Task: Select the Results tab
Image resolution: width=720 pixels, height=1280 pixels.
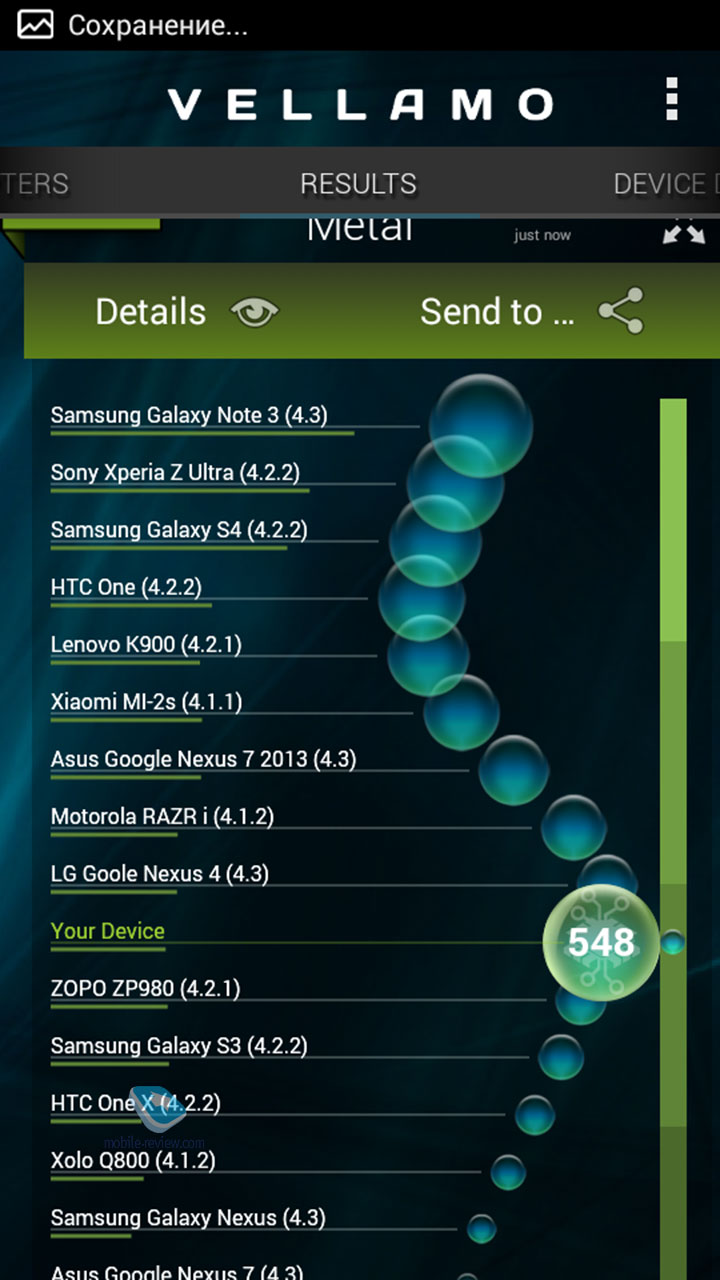Action: [x=358, y=184]
